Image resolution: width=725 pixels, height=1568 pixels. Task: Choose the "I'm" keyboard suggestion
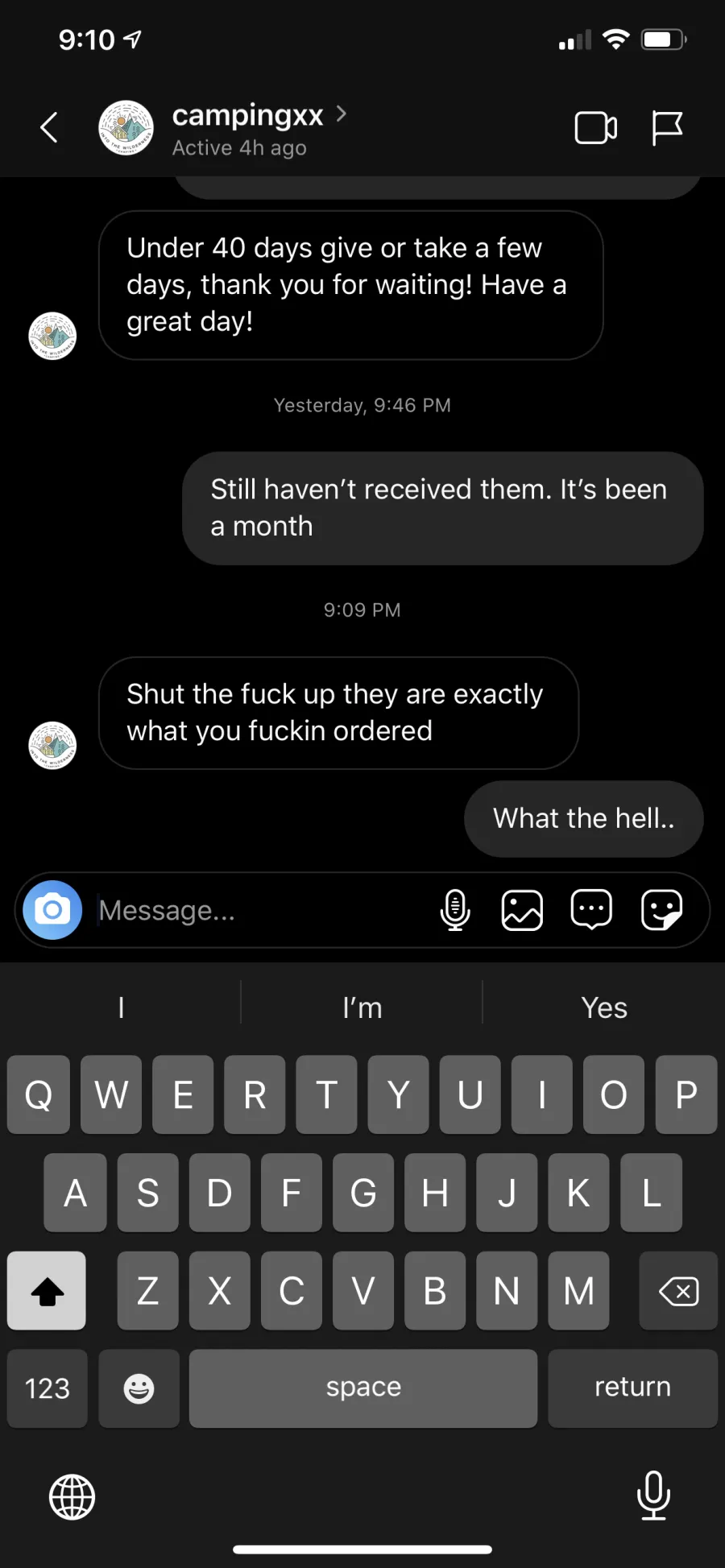(x=362, y=1007)
